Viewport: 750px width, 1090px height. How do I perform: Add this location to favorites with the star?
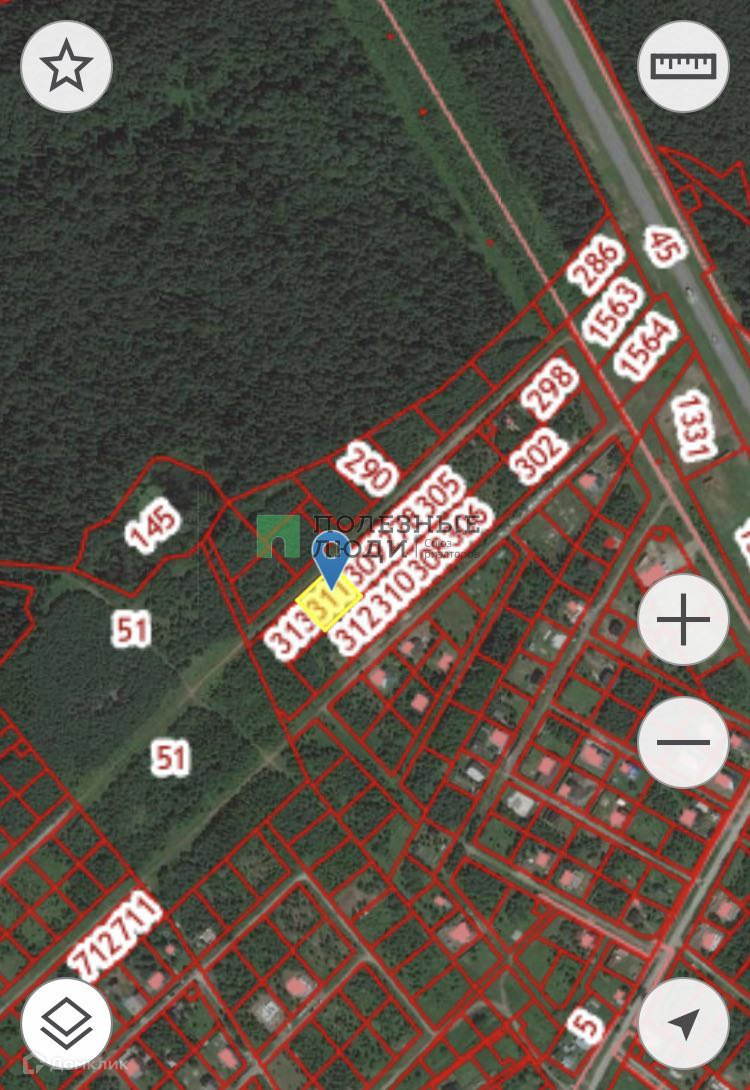point(66,66)
